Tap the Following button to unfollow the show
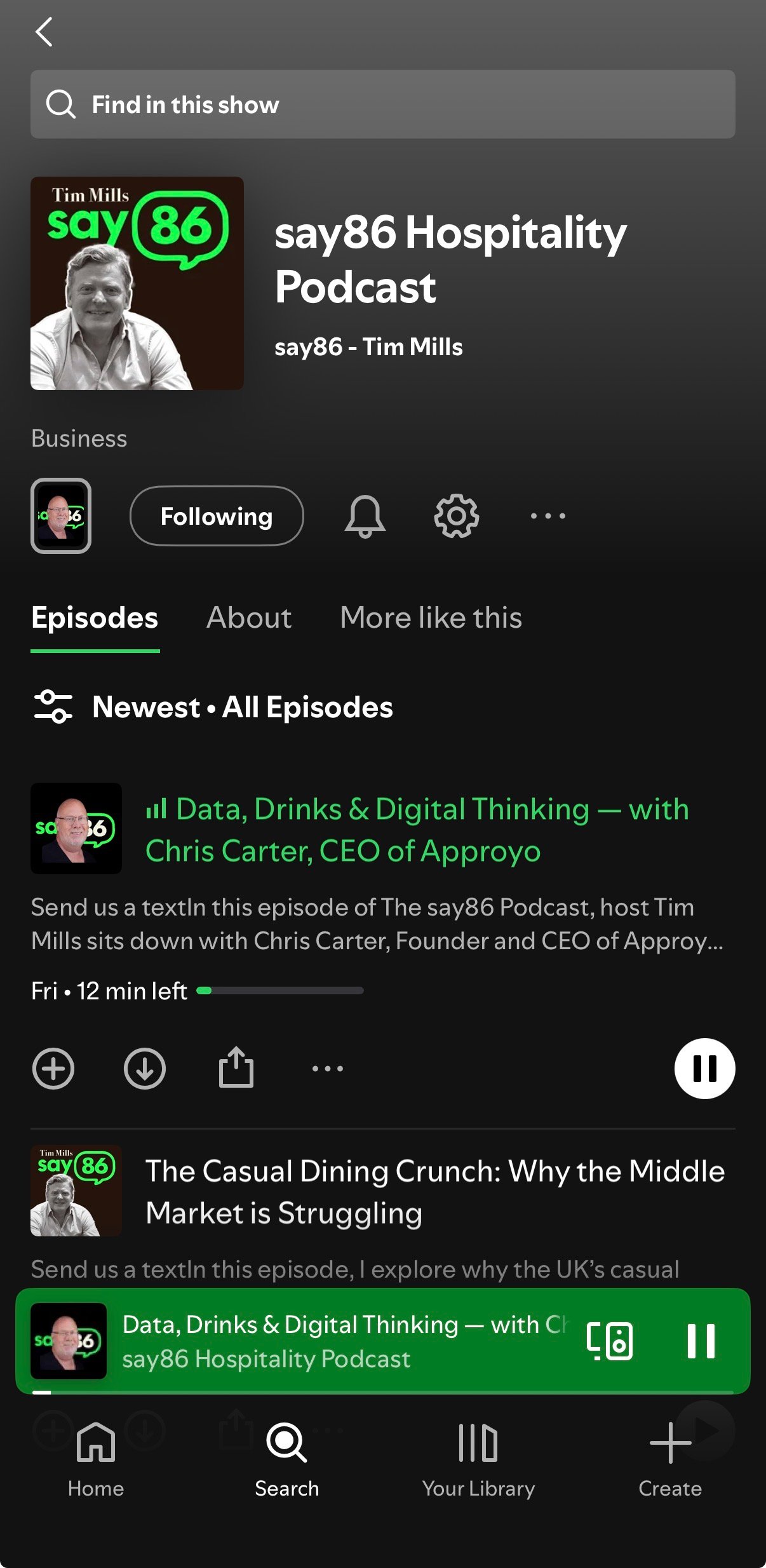This screenshot has width=766, height=1568. (217, 516)
